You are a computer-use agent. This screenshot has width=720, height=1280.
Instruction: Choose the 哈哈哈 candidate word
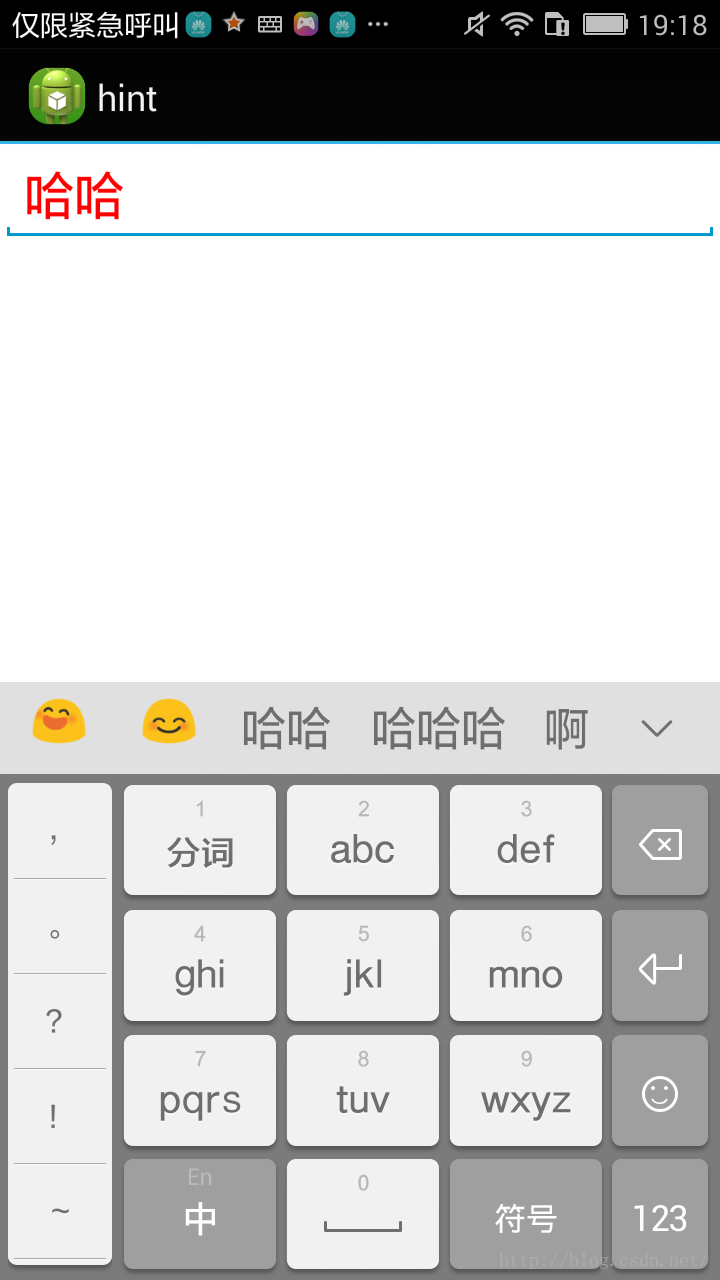tap(438, 728)
